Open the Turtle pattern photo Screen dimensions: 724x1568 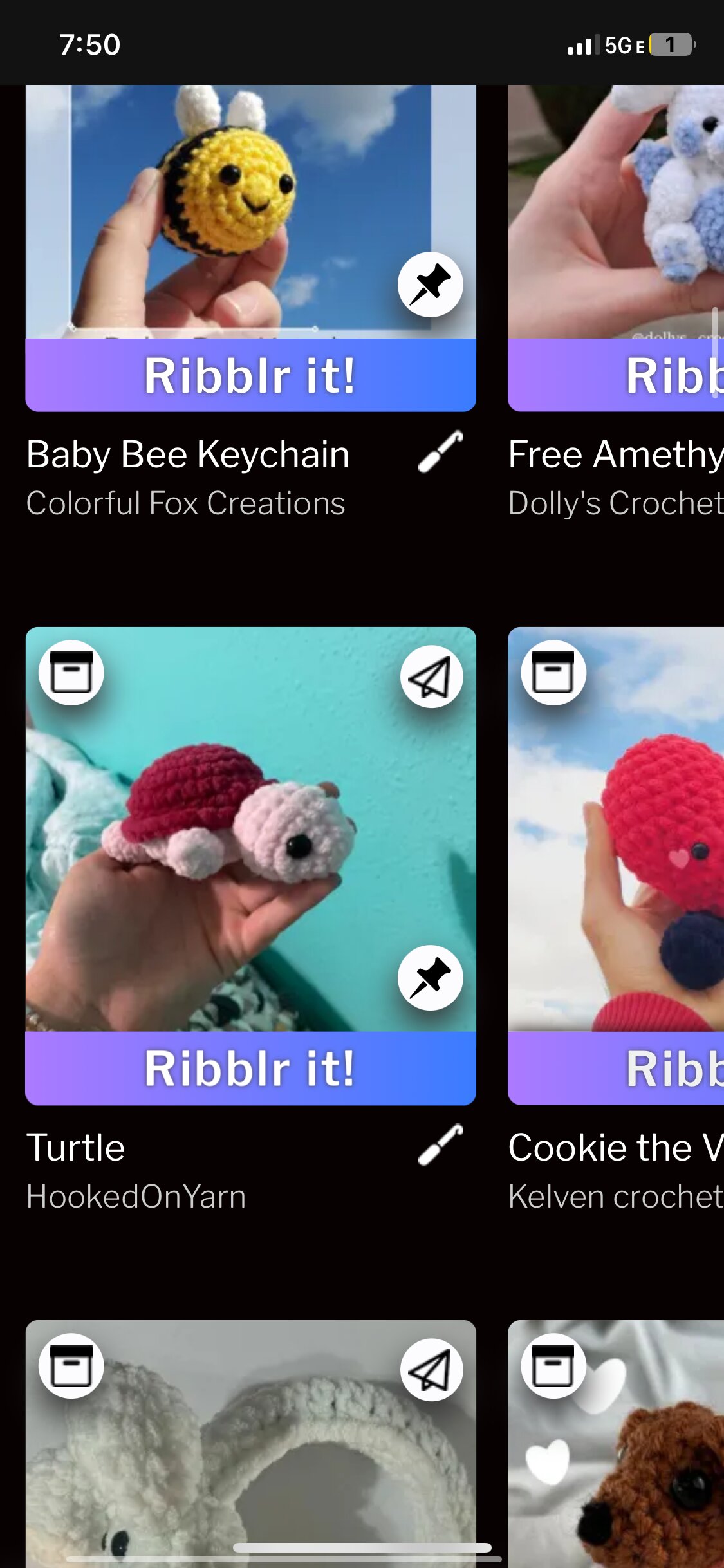[250, 830]
